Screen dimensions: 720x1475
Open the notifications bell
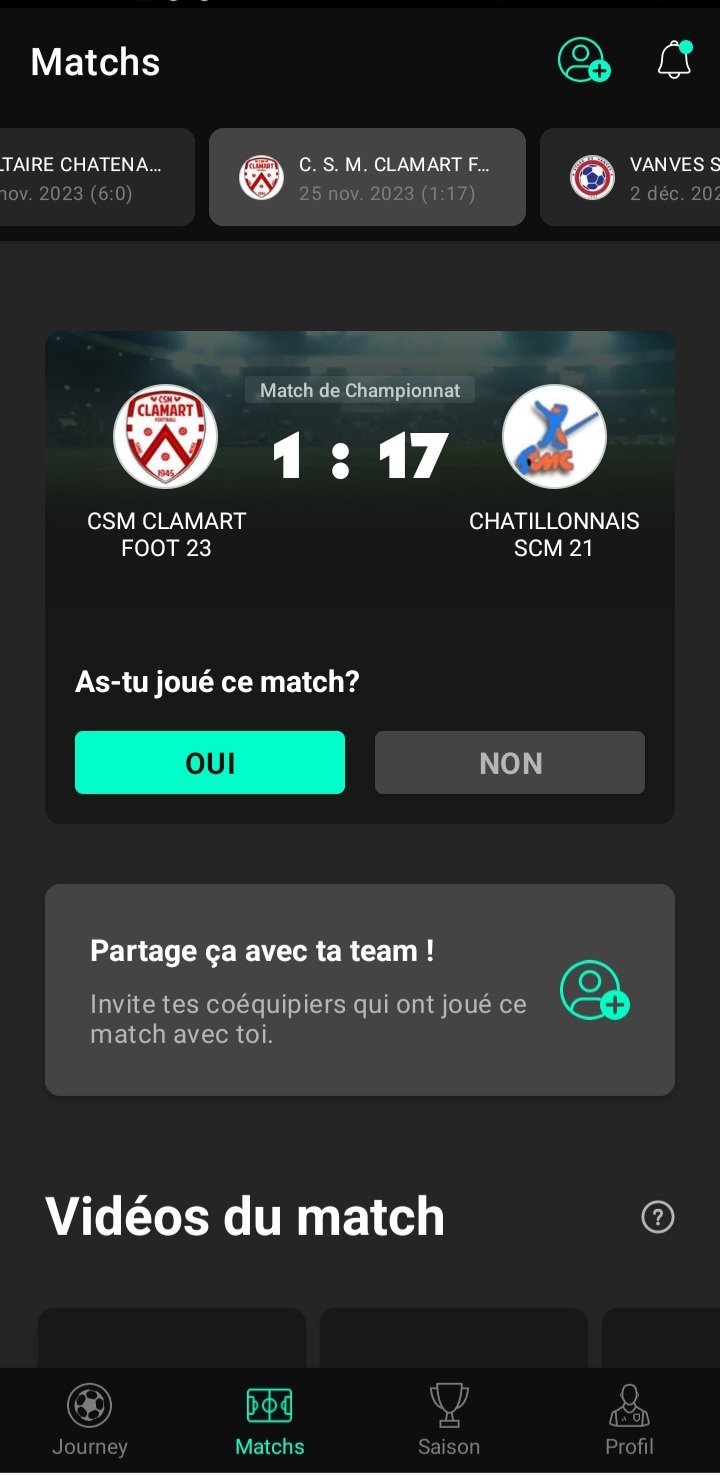[675, 60]
